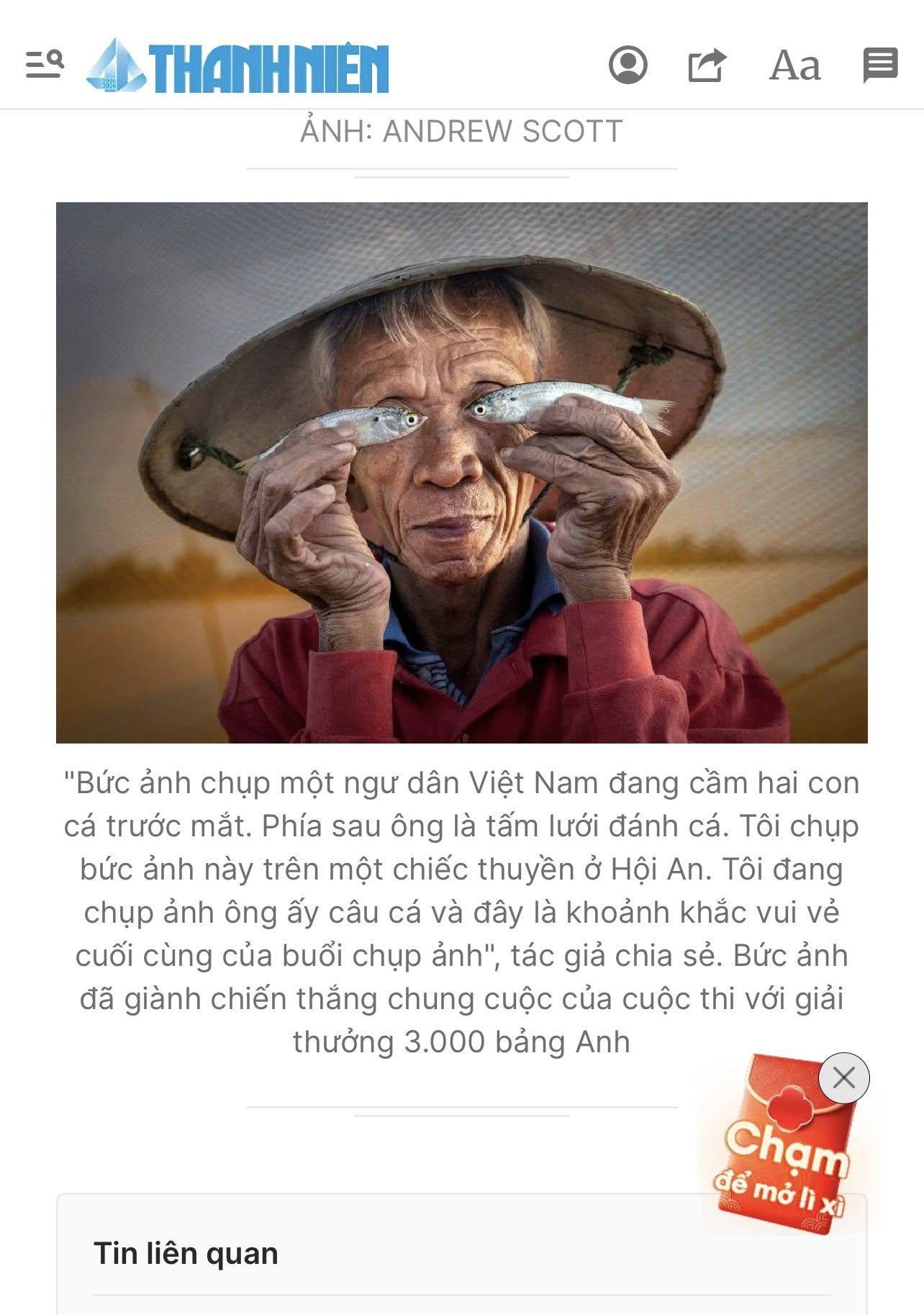
Task: Open the menu and search button
Action: tap(45, 64)
